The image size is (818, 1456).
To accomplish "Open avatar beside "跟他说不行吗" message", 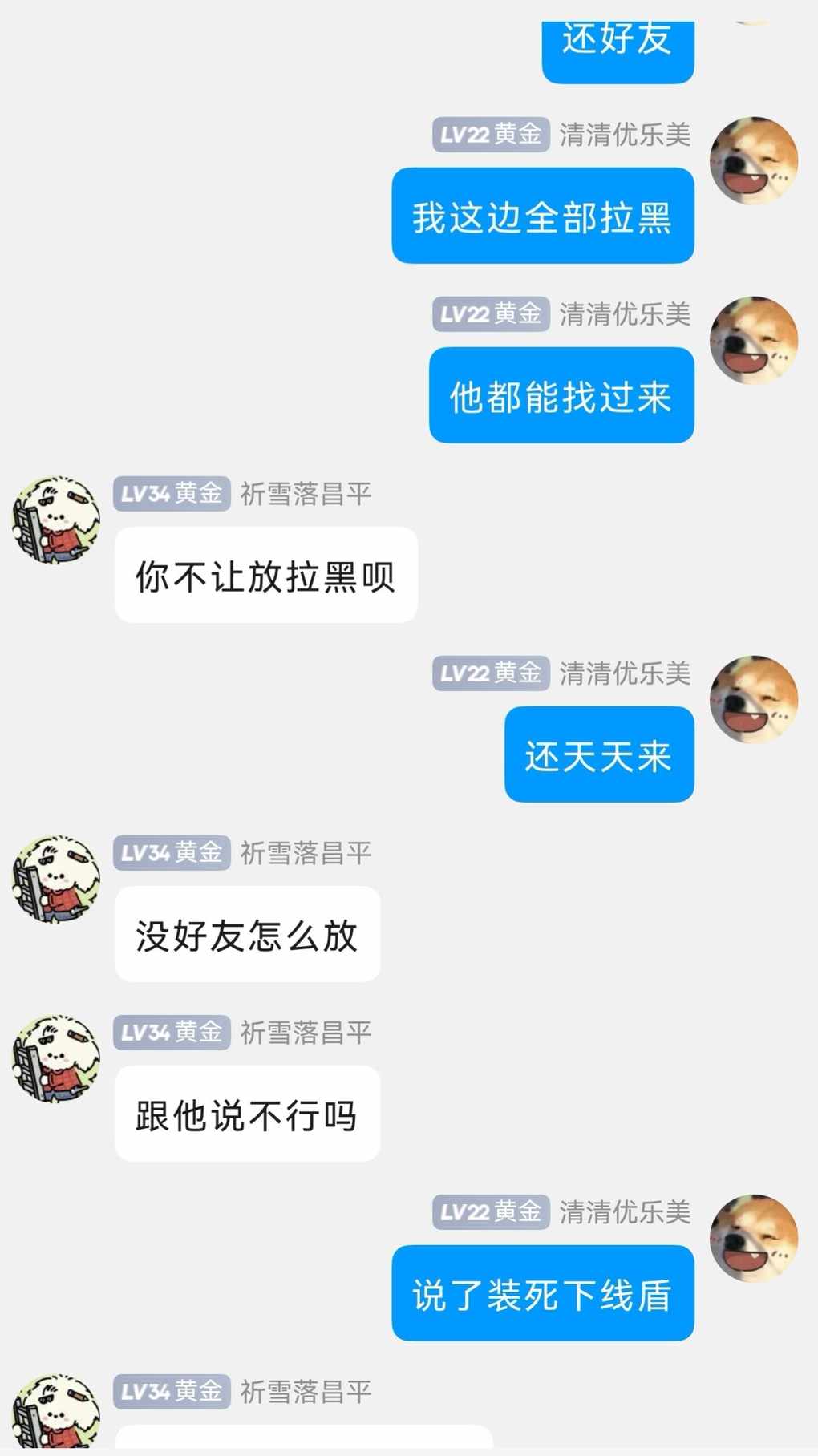I will click(56, 1059).
